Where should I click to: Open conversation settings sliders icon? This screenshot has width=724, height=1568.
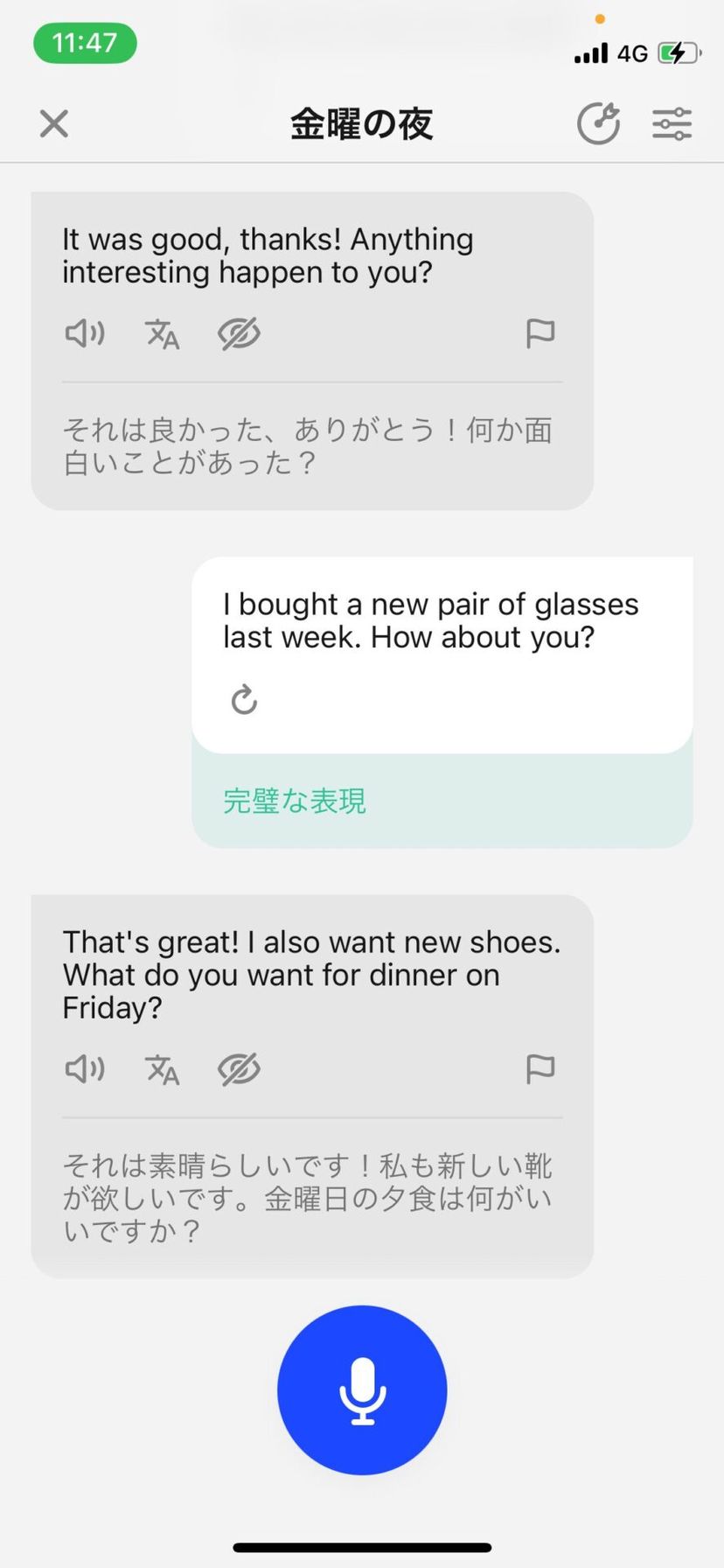(672, 123)
